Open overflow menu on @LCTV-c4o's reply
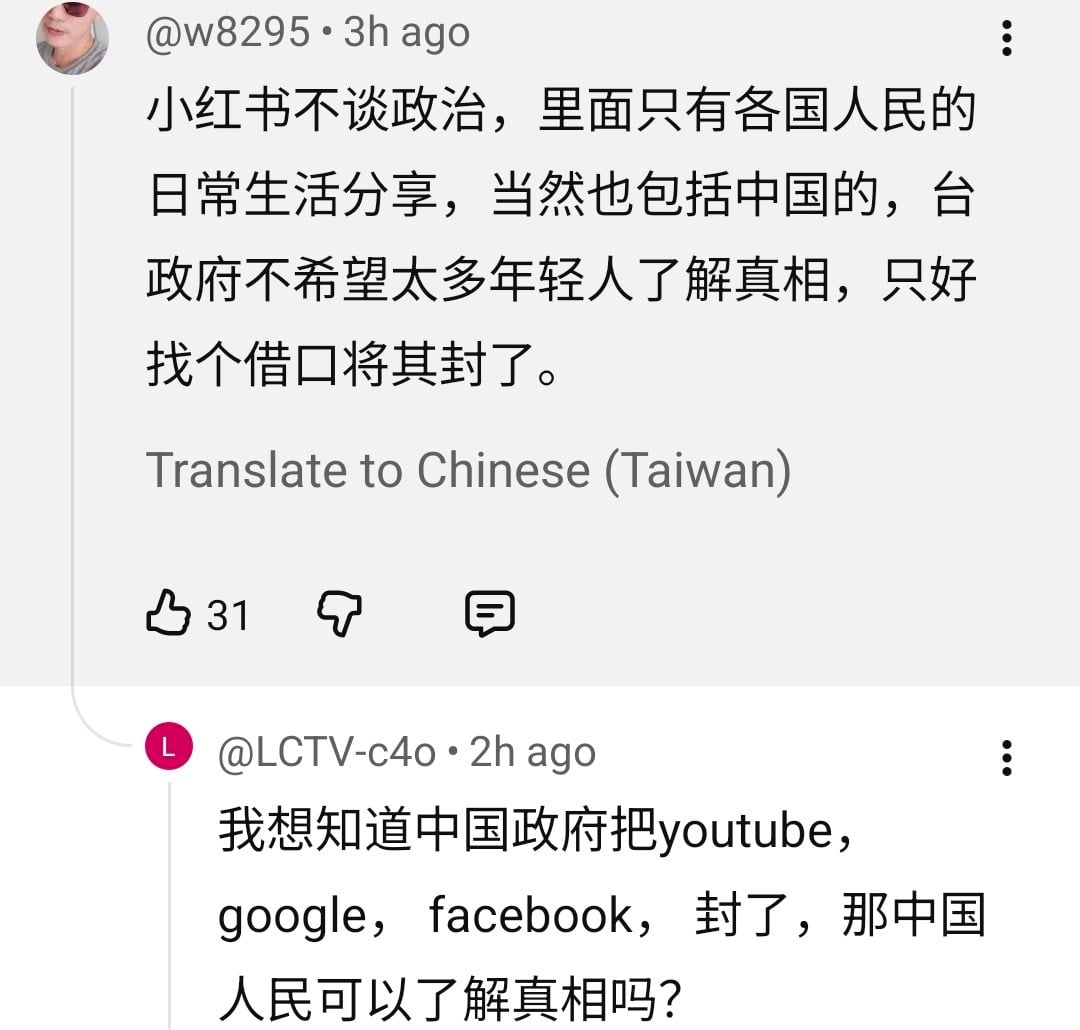This screenshot has height=1030, width=1080. pyautogui.click(x=1007, y=758)
